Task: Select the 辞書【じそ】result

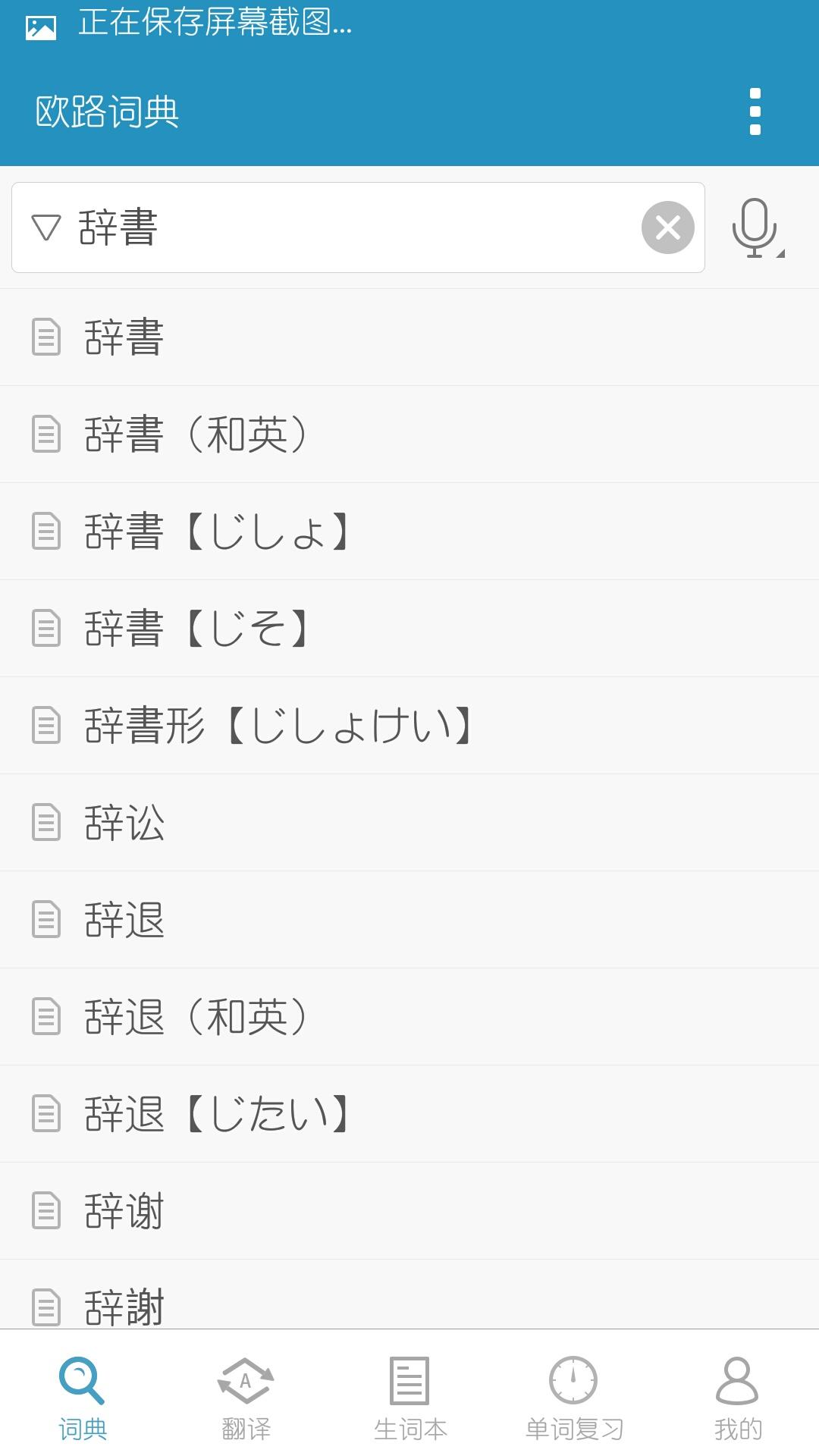Action: tap(409, 629)
